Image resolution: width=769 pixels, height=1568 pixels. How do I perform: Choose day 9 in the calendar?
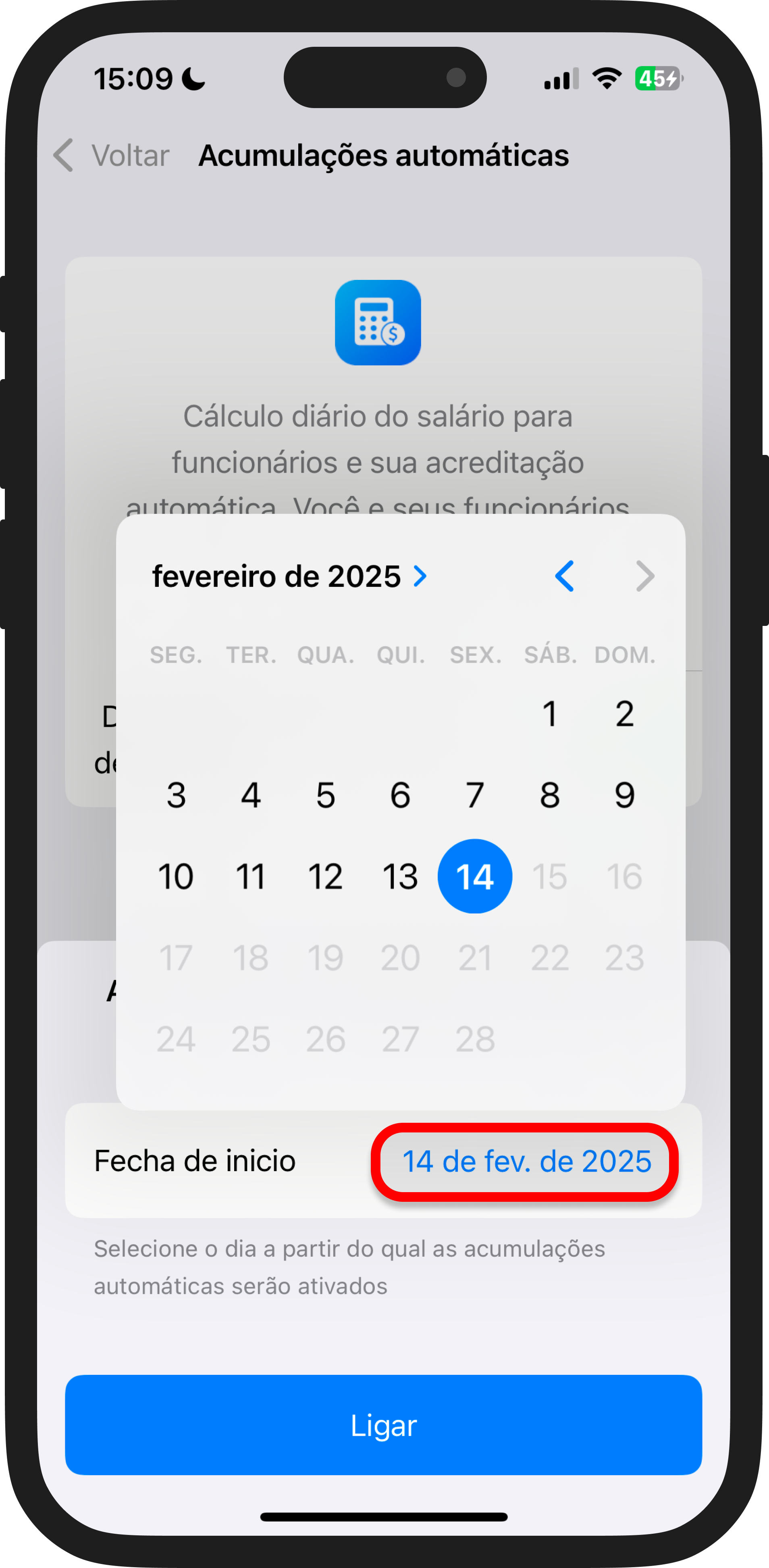tap(624, 795)
